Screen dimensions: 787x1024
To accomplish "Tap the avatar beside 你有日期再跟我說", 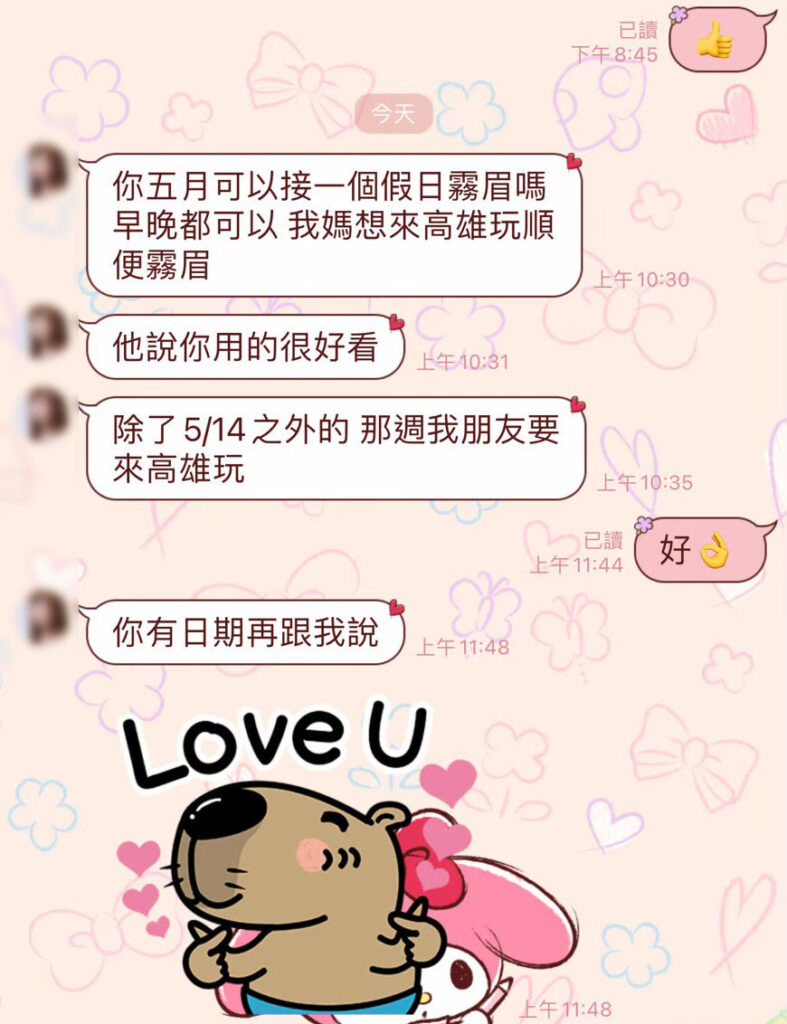I will click(46, 617).
